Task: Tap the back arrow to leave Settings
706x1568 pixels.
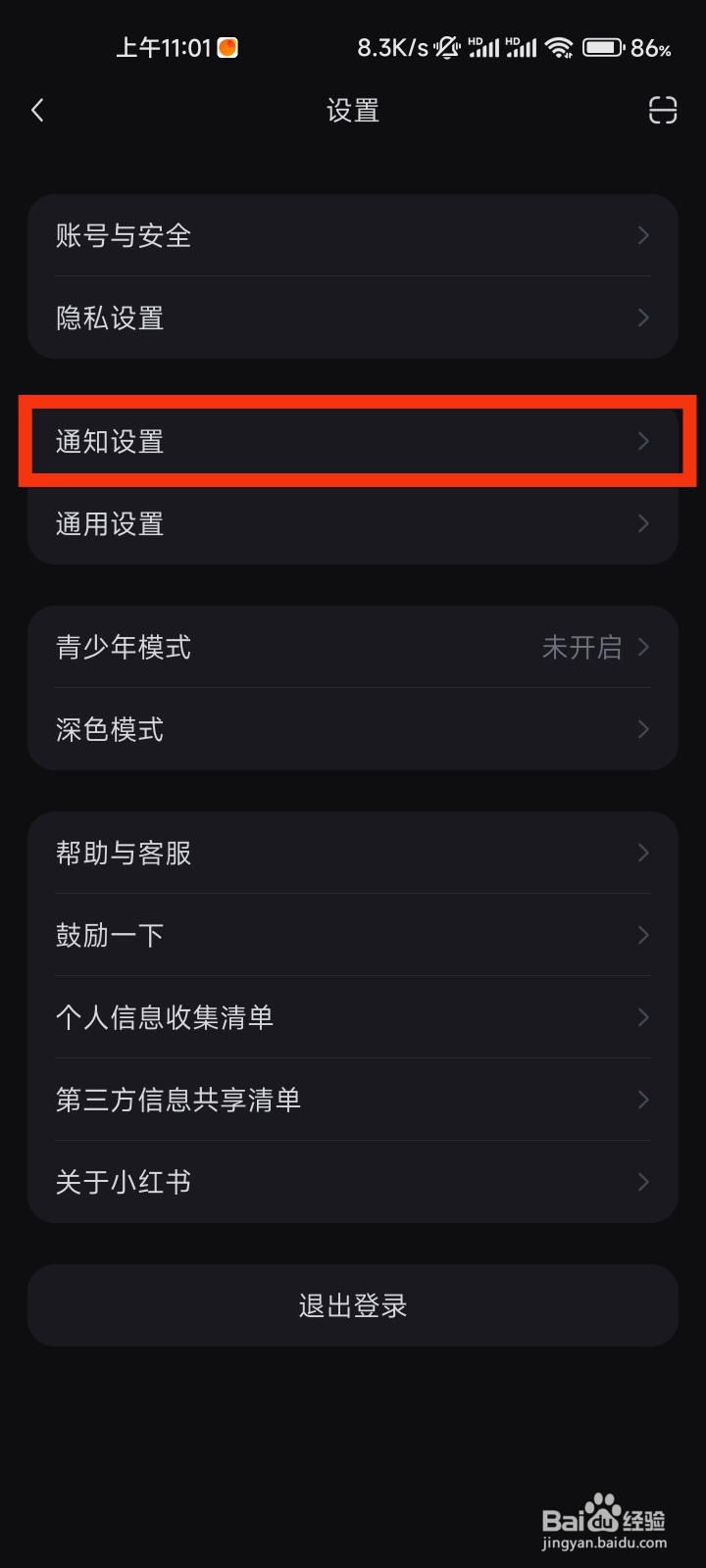Action: click(x=37, y=110)
